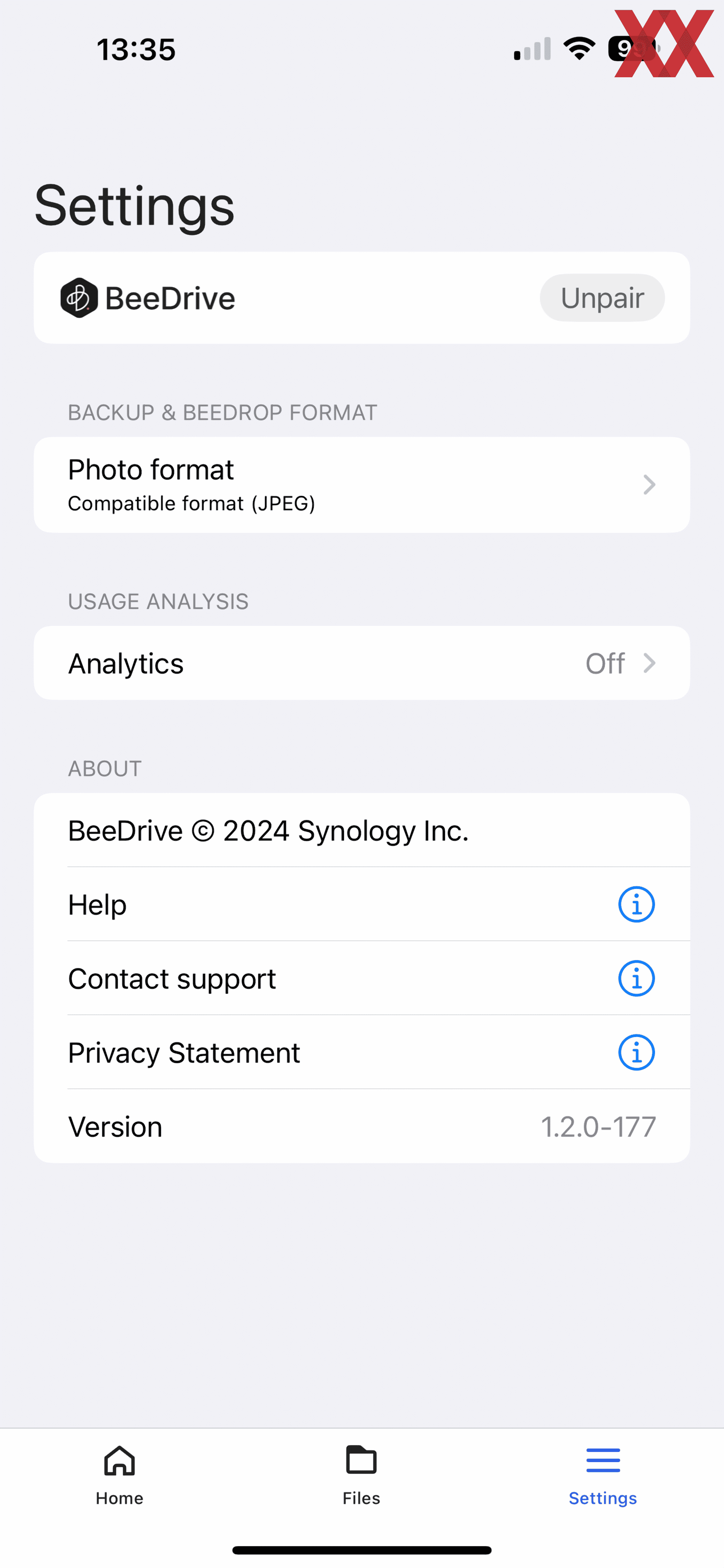Open Contact support
Screen dimensions: 724x1568
tap(362, 979)
